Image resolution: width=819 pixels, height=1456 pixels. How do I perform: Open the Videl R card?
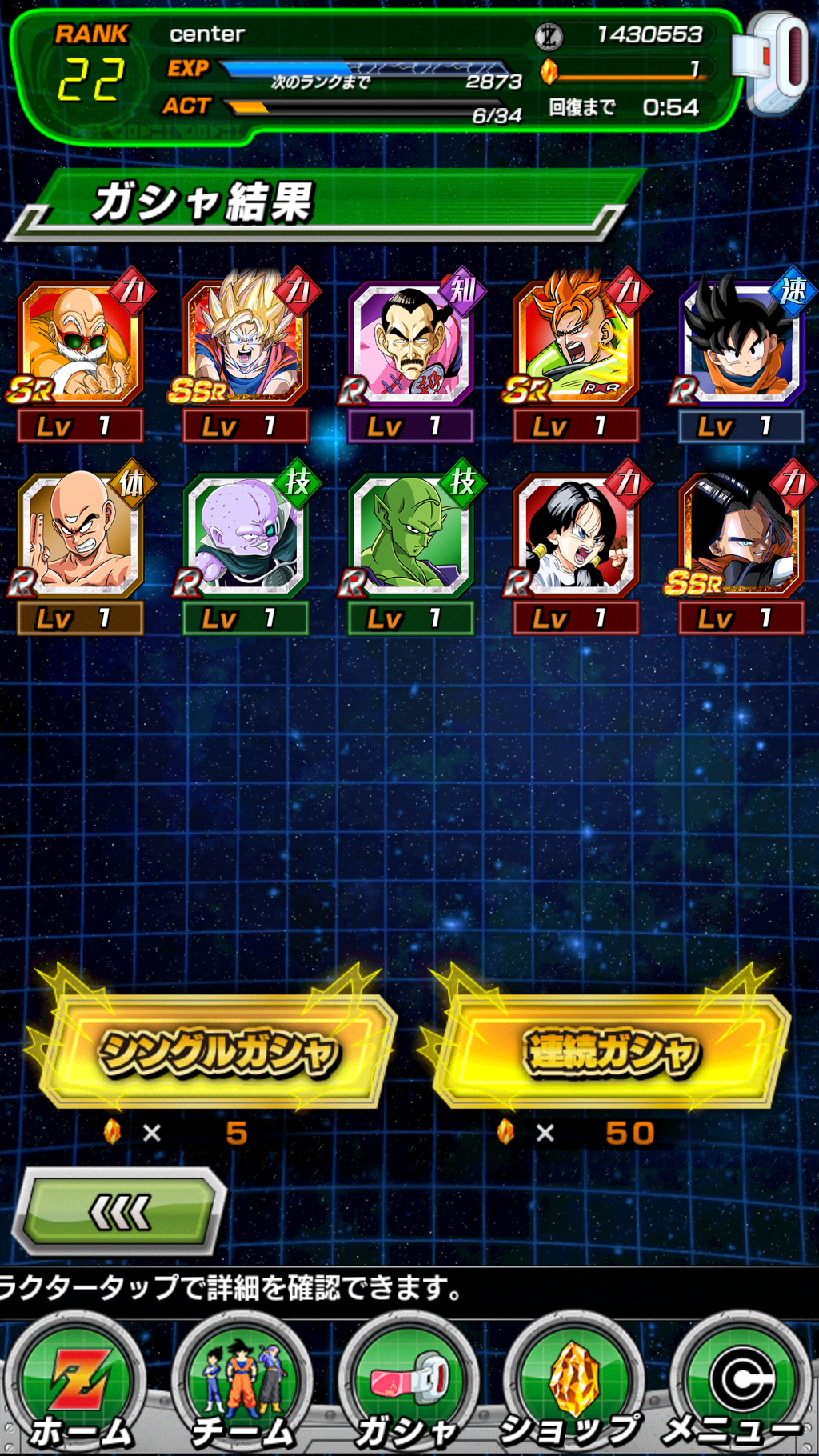pyautogui.click(x=576, y=536)
